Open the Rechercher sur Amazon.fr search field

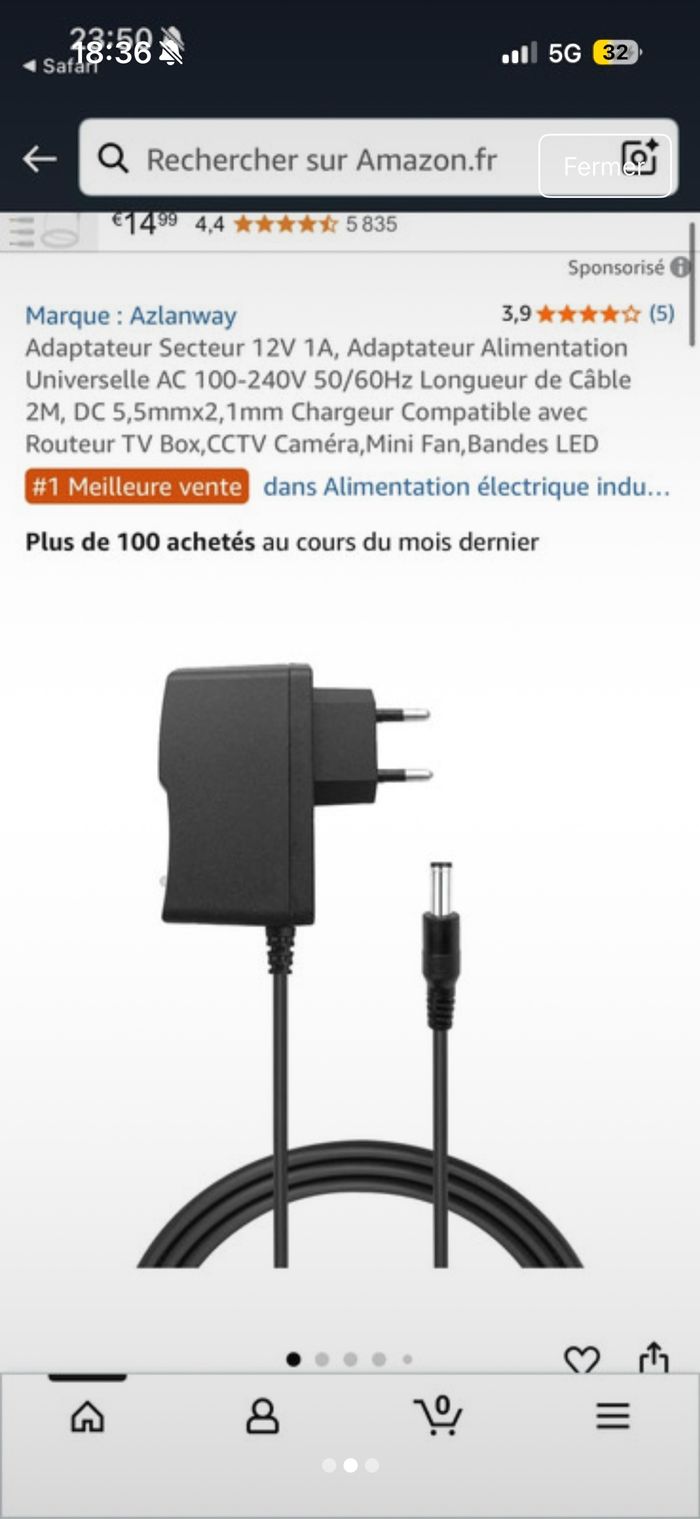point(320,159)
